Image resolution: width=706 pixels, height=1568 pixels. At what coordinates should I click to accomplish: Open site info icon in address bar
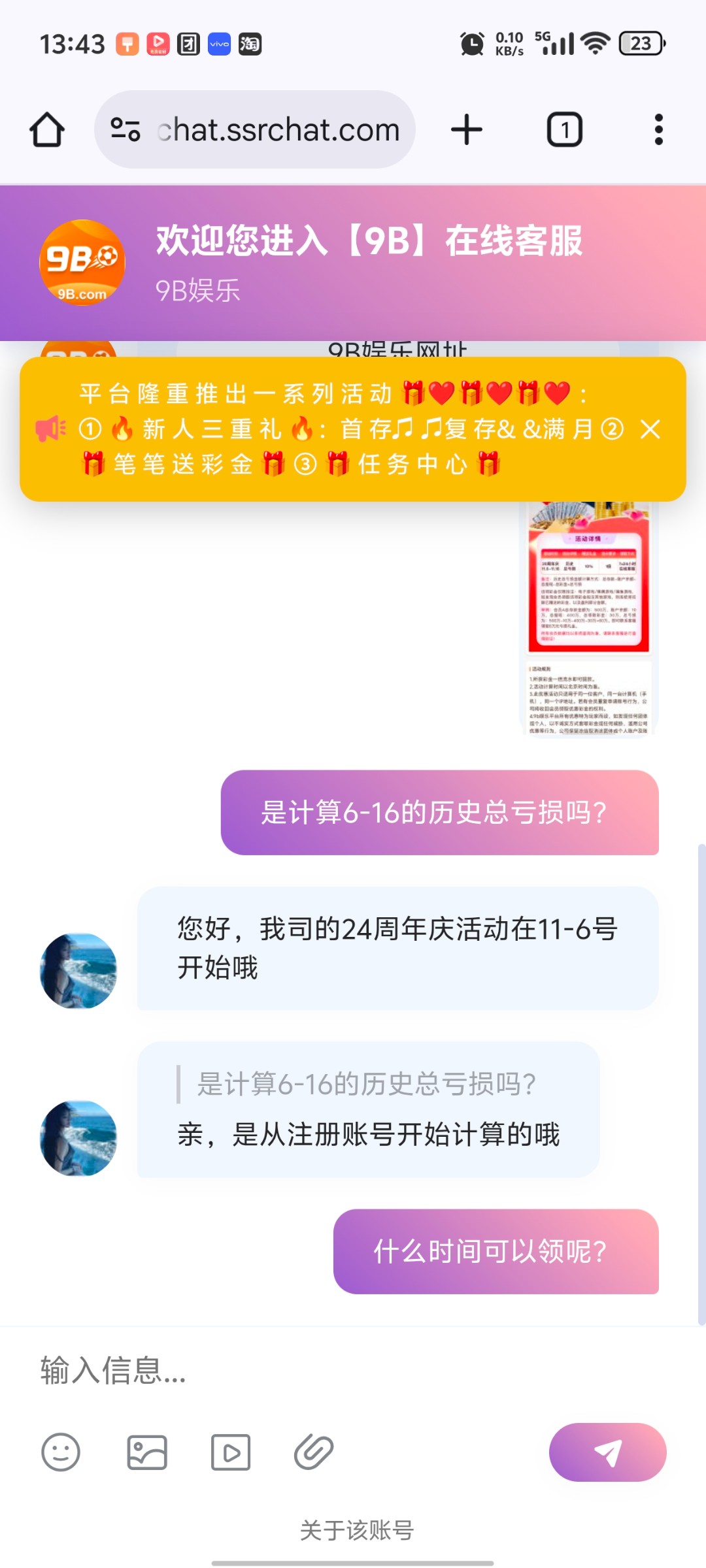pyautogui.click(x=126, y=130)
